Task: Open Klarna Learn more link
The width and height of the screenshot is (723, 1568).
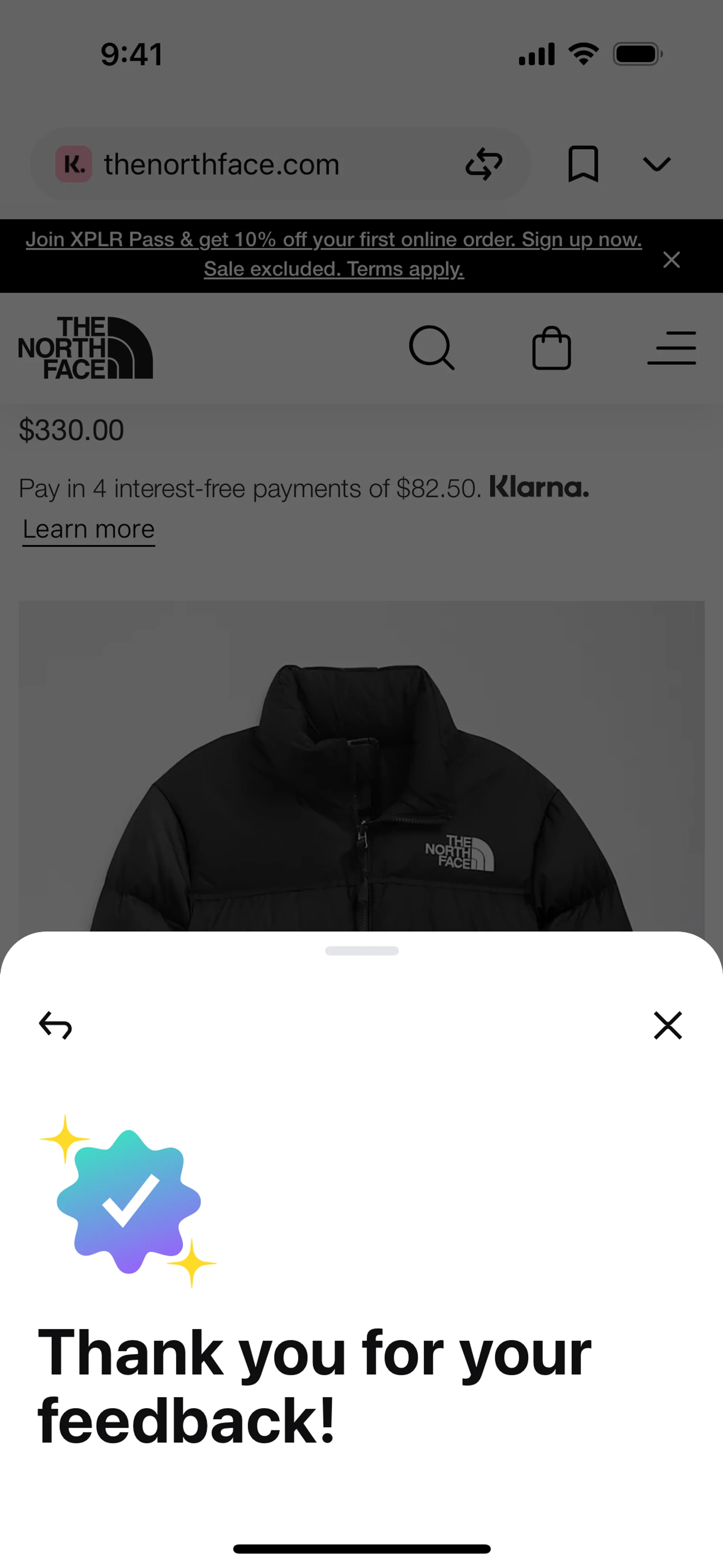Action: coord(89,530)
